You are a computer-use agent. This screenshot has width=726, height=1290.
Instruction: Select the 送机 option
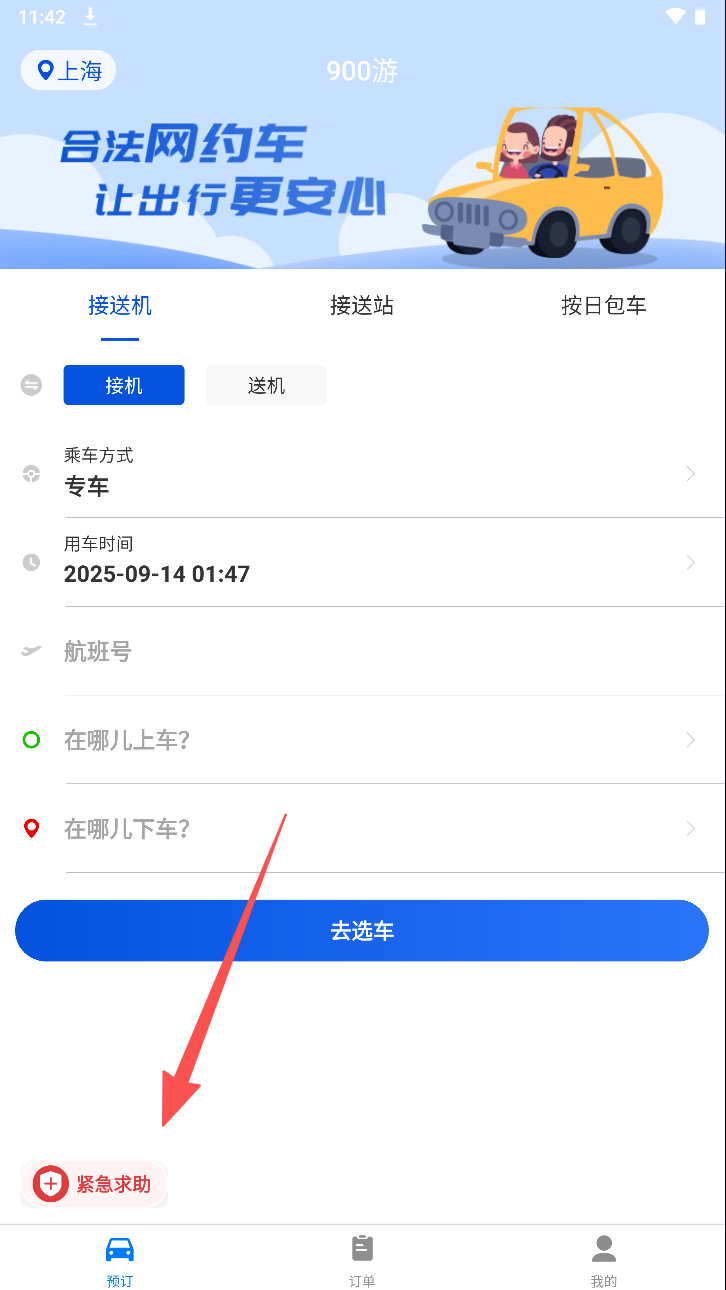pos(266,385)
